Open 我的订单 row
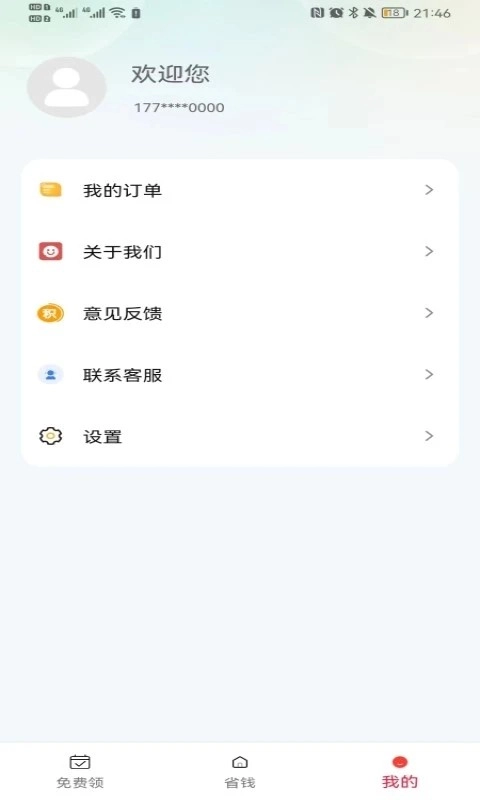 pyautogui.click(x=240, y=190)
